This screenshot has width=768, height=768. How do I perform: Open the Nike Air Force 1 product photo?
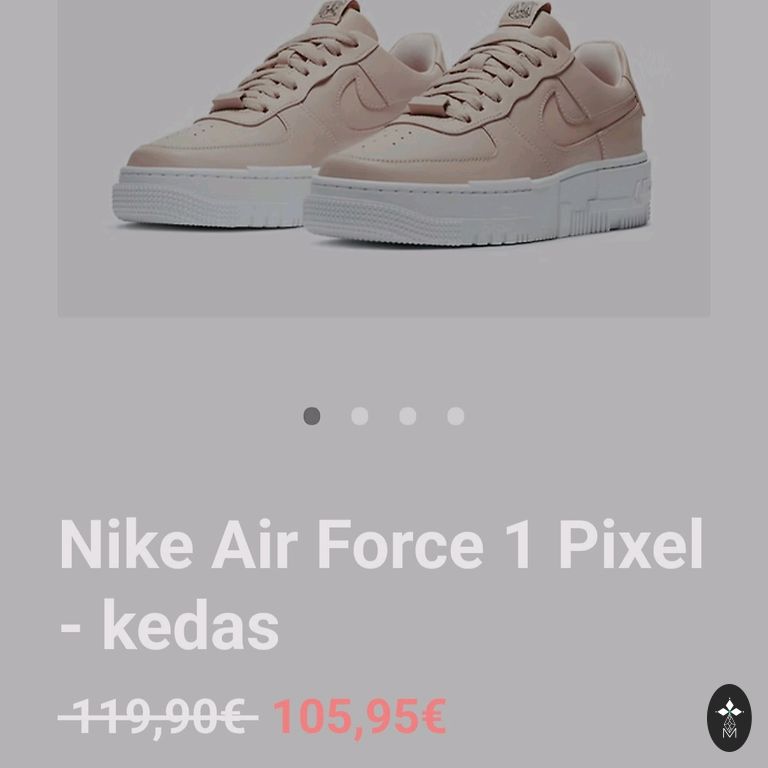(384, 150)
